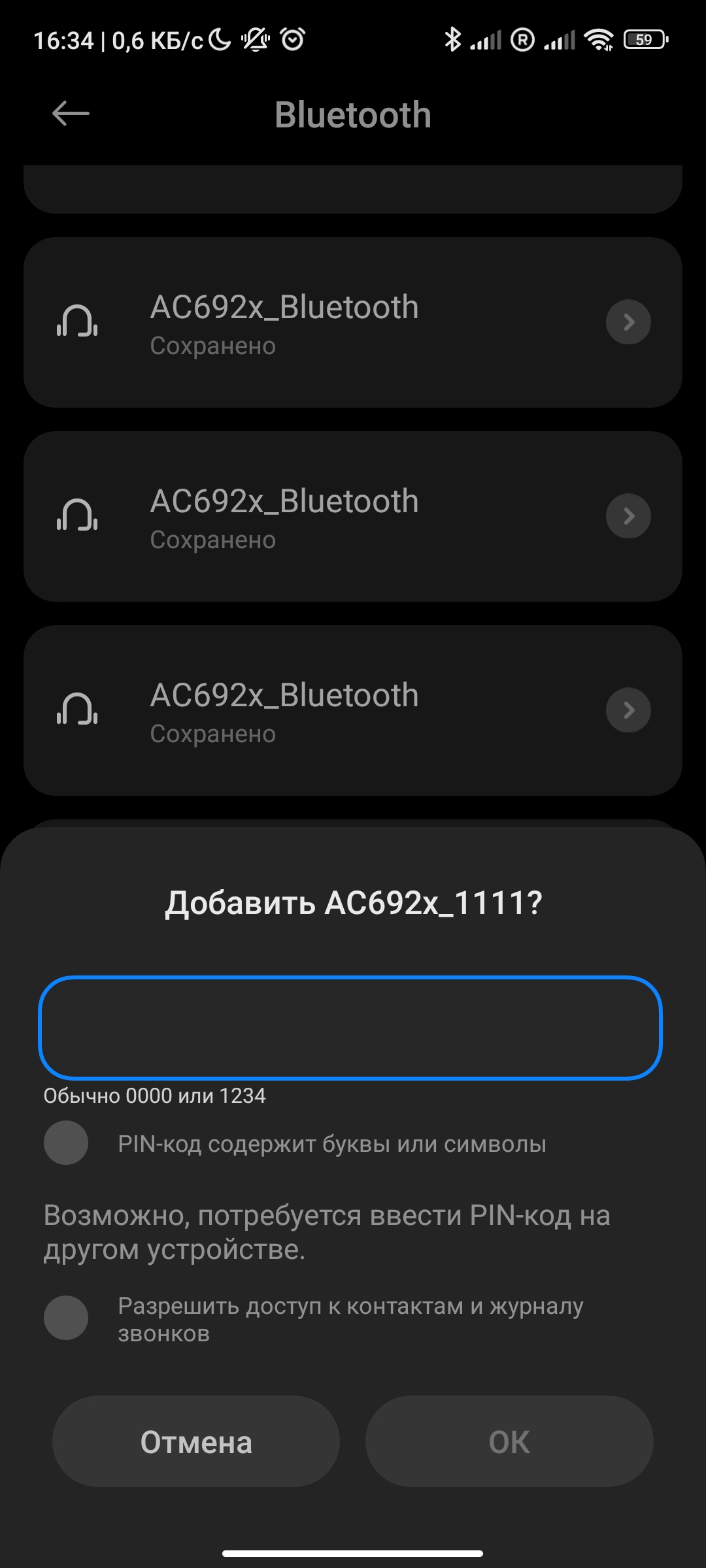Enable "PIN-код содержит буквы или символы" checkbox
This screenshot has height=1568, width=706.
click(66, 1143)
